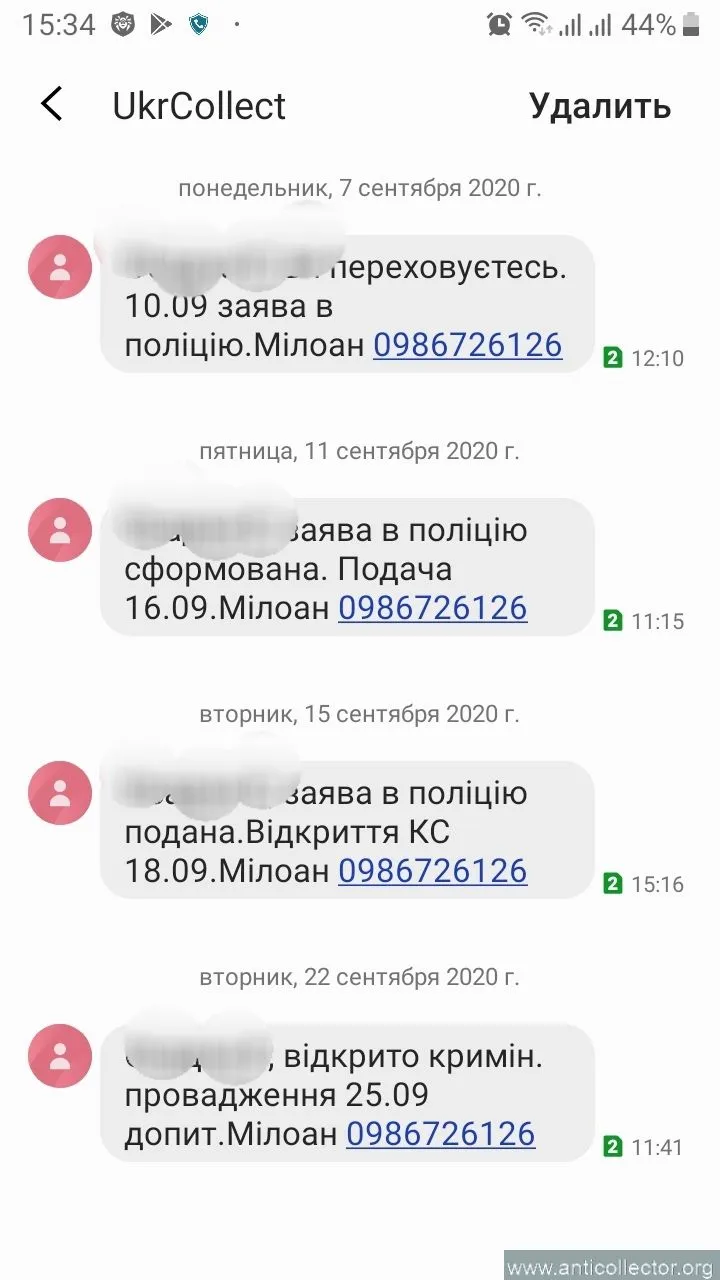This screenshot has width=720, height=1280.
Task: Go back from the UkrCollect conversation
Action: pos(52,105)
